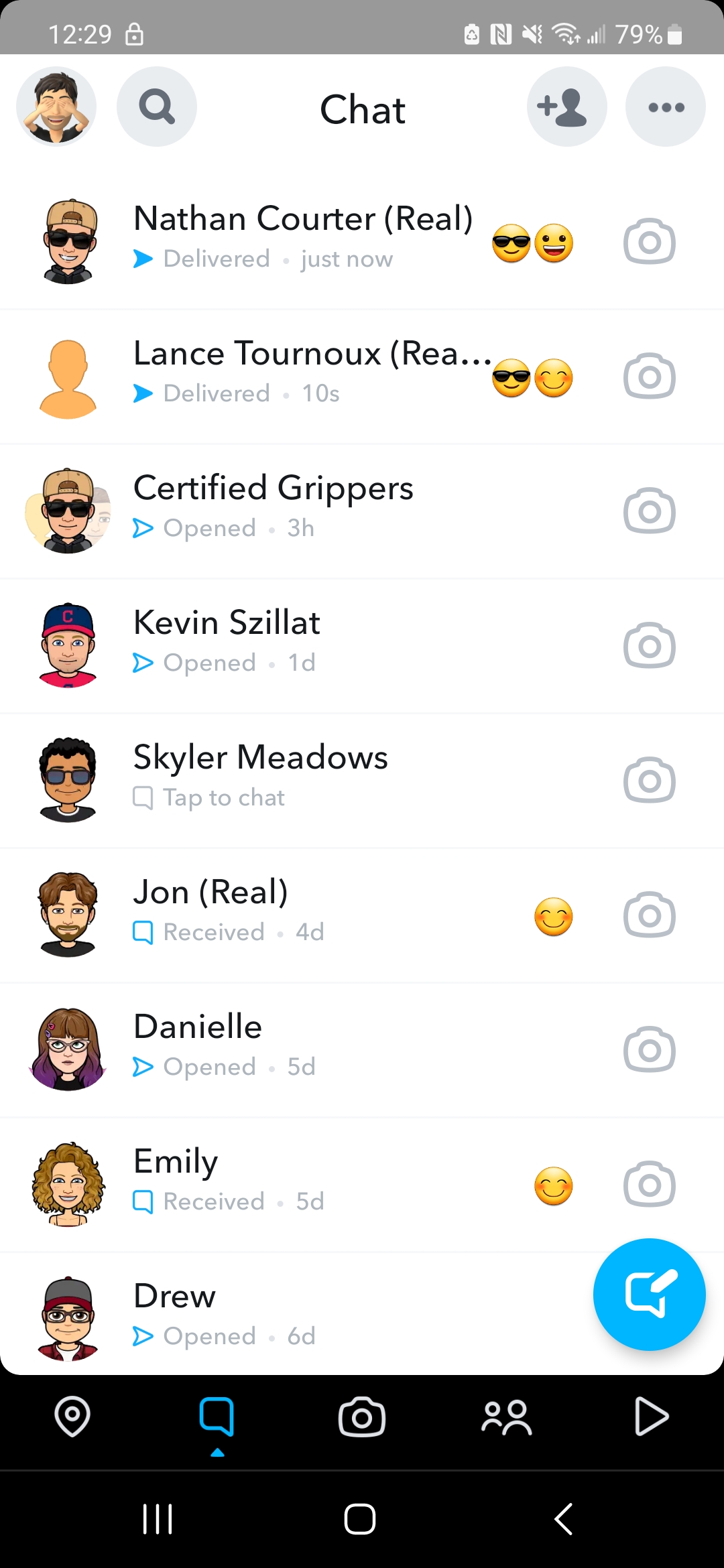Open the conversation with Emily

coord(362,1185)
